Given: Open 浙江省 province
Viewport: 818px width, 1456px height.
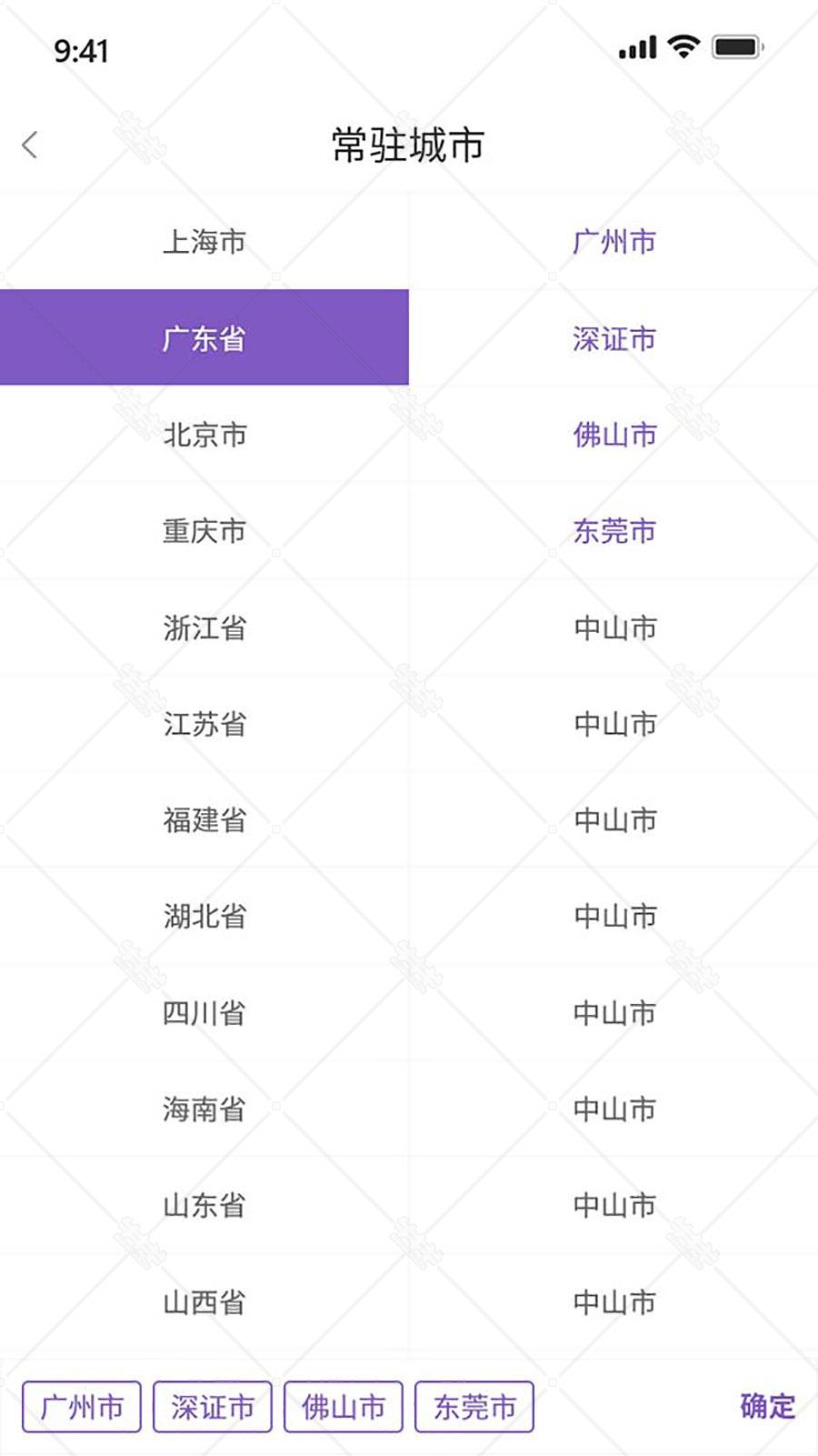Looking at the screenshot, I should pos(204,628).
